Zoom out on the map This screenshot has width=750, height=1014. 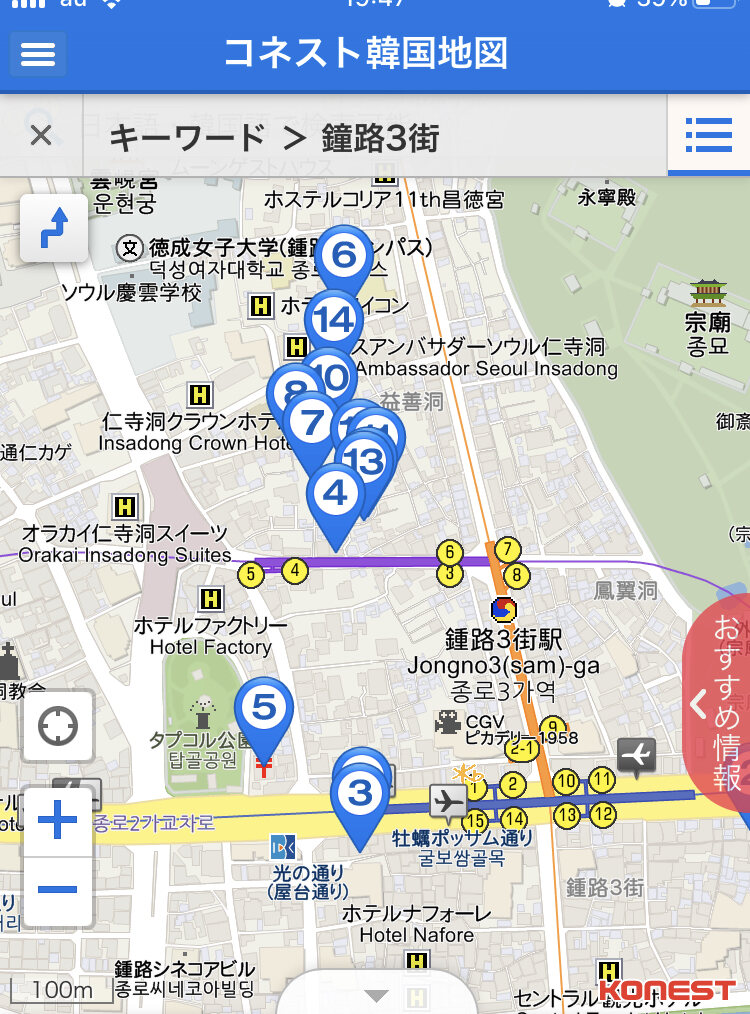click(58, 889)
